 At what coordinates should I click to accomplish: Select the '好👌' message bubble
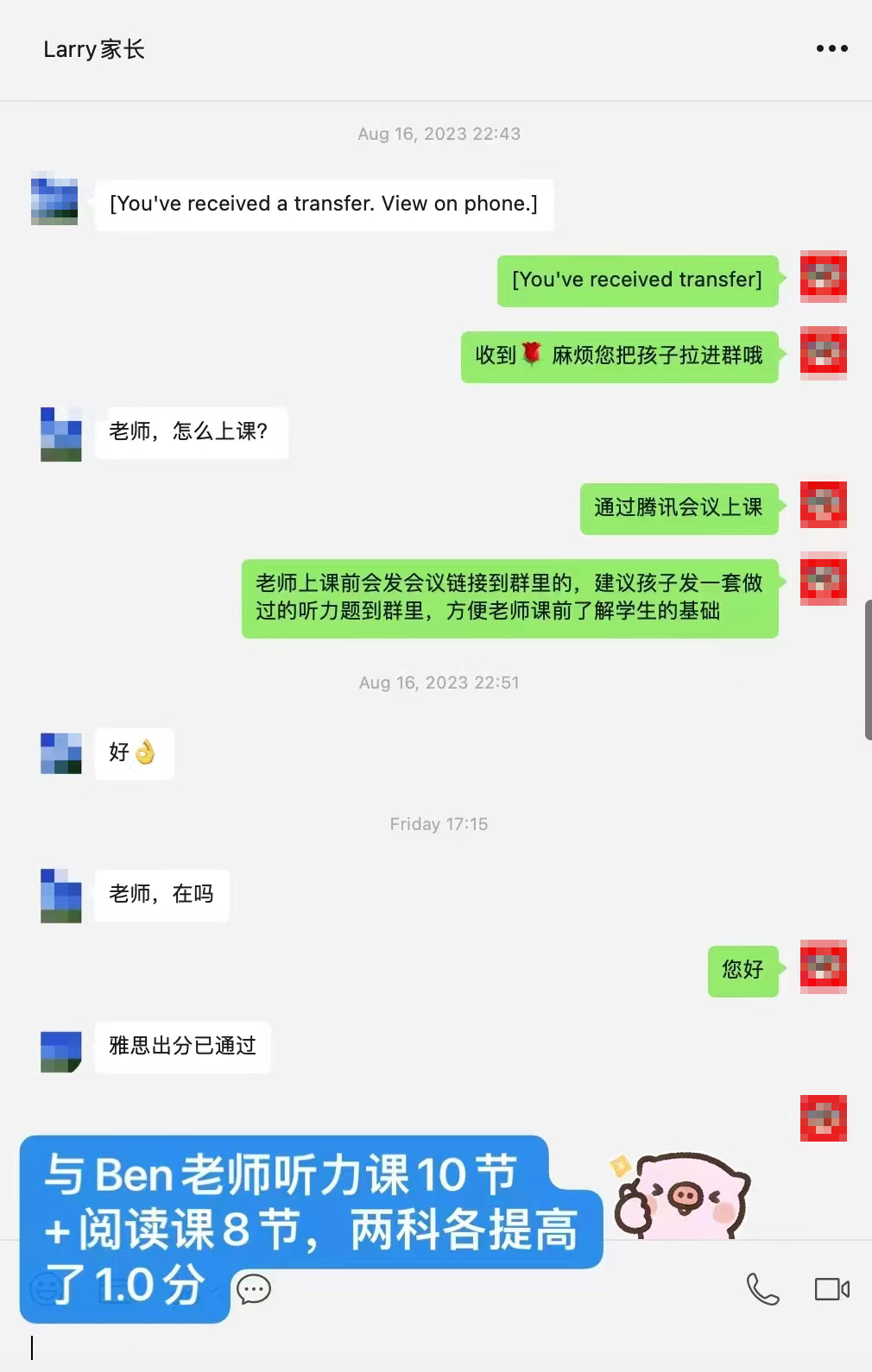pyautogui.click(x=134, y=753)
